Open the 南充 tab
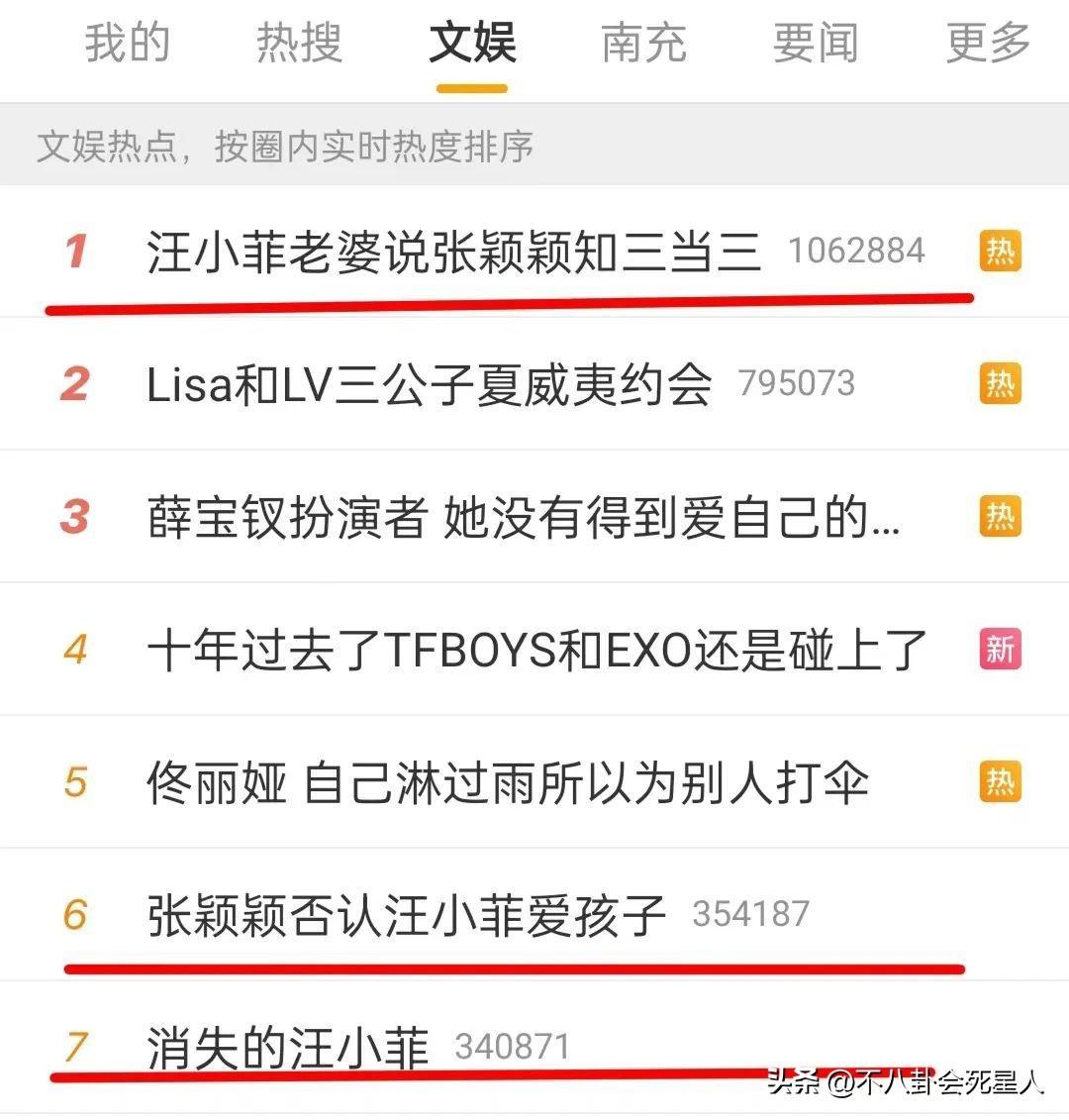This screenshot has height=1120, width=1069. click(x=643, y=44)
